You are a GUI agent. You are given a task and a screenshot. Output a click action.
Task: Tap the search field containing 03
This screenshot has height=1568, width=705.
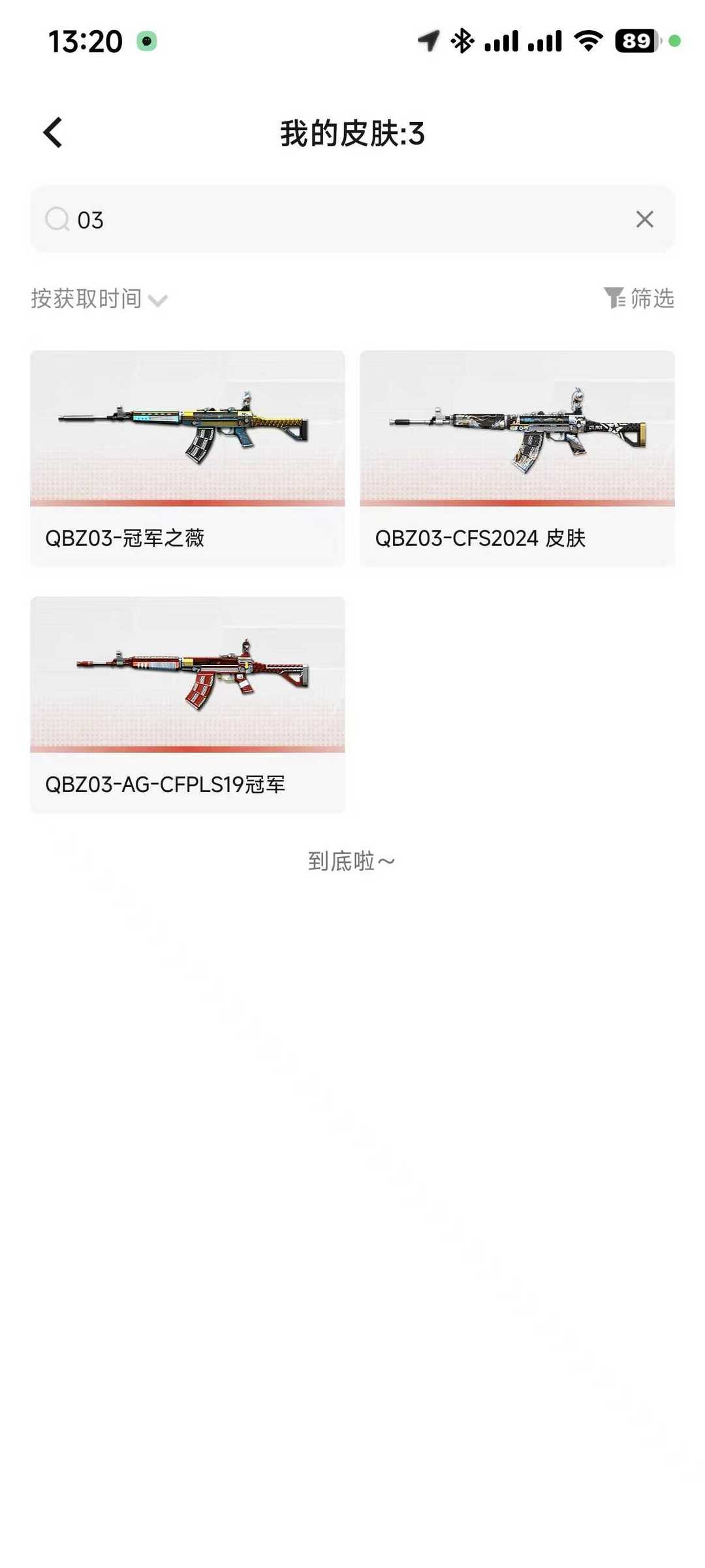coord(339,219)
